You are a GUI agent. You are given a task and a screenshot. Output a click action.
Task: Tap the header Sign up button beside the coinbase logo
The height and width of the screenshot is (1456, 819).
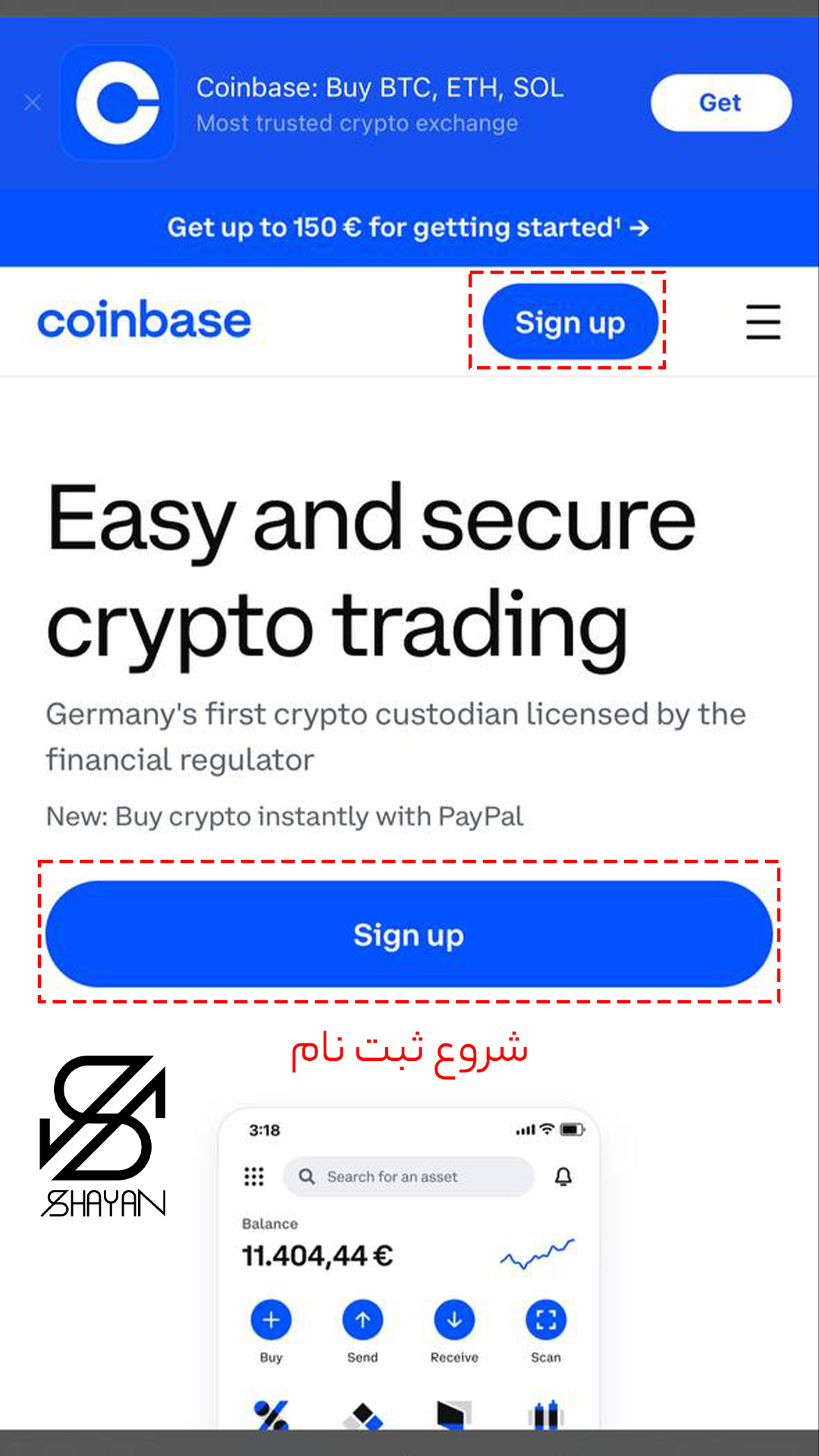(x=570, y=322)
